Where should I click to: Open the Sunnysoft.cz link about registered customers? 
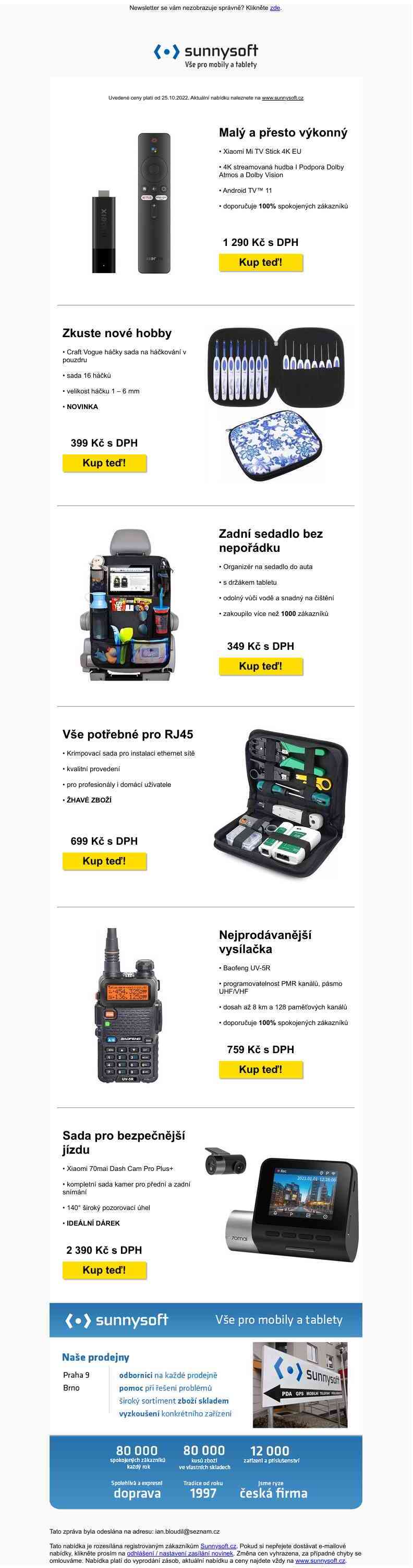(218, 1546)
